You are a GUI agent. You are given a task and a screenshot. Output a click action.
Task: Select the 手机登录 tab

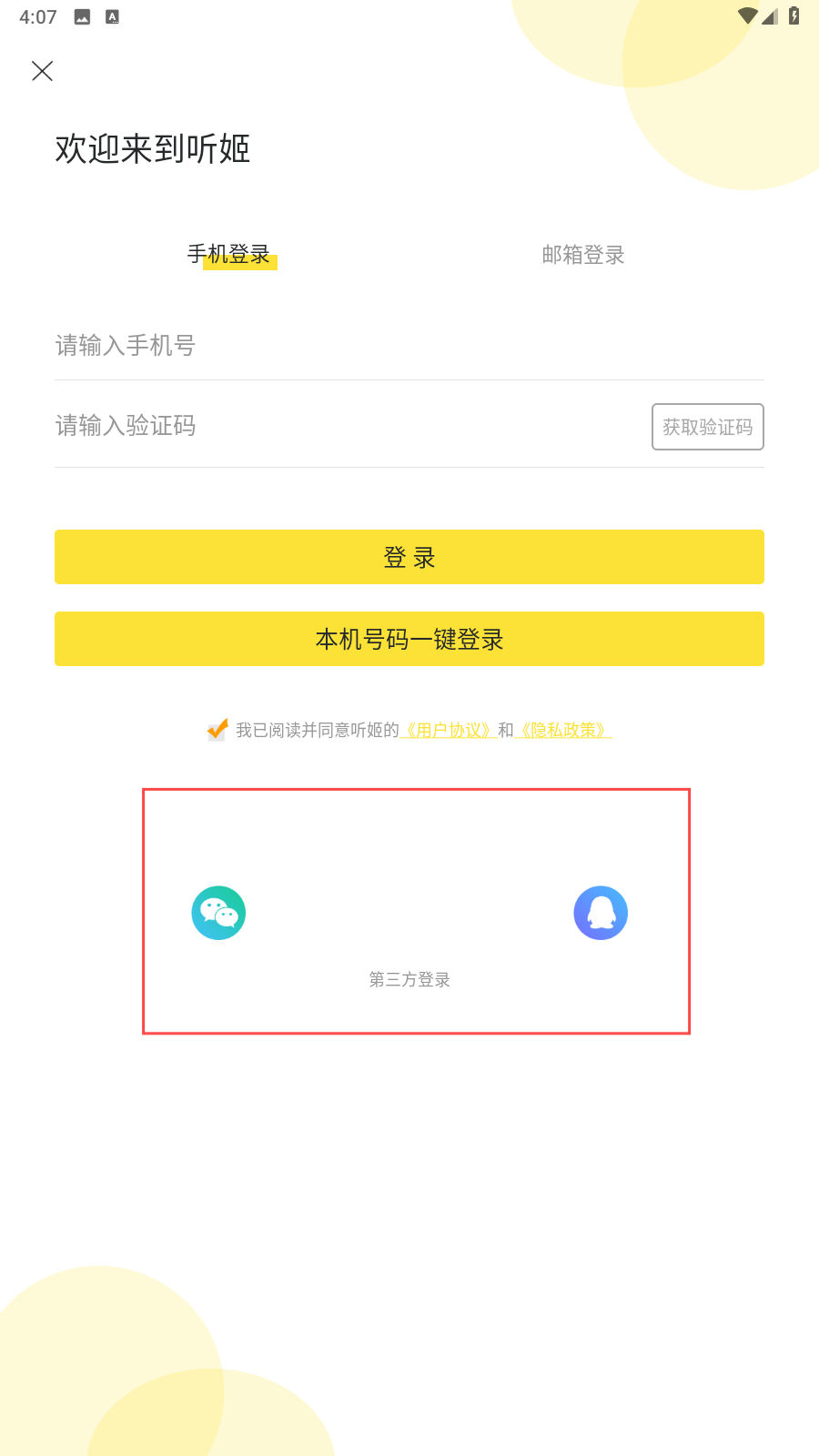229,255
